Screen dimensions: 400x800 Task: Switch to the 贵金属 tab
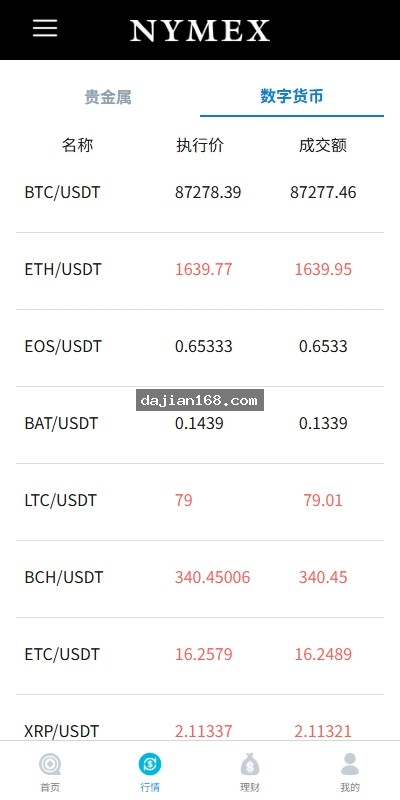coord(108,96)
